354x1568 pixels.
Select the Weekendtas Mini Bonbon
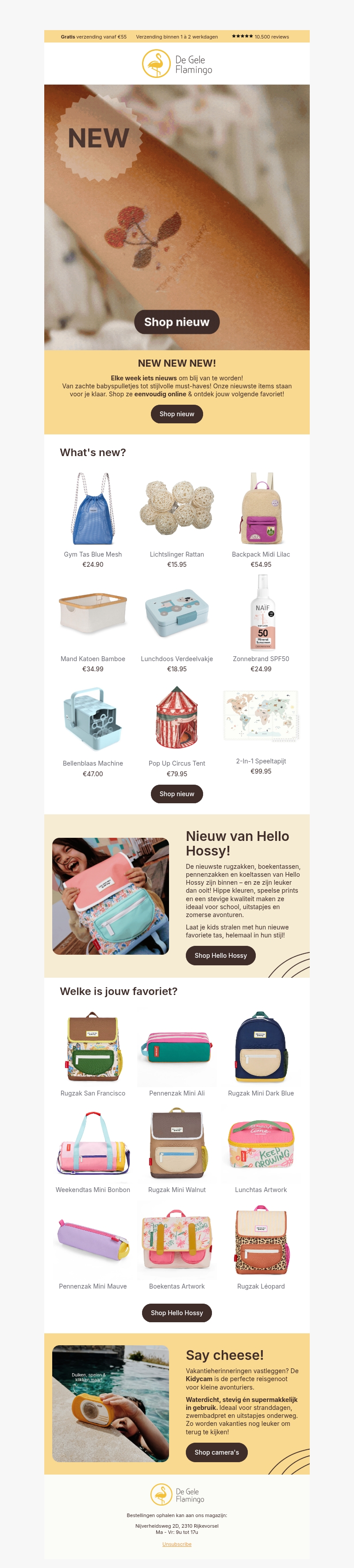tap(92, 1144)
